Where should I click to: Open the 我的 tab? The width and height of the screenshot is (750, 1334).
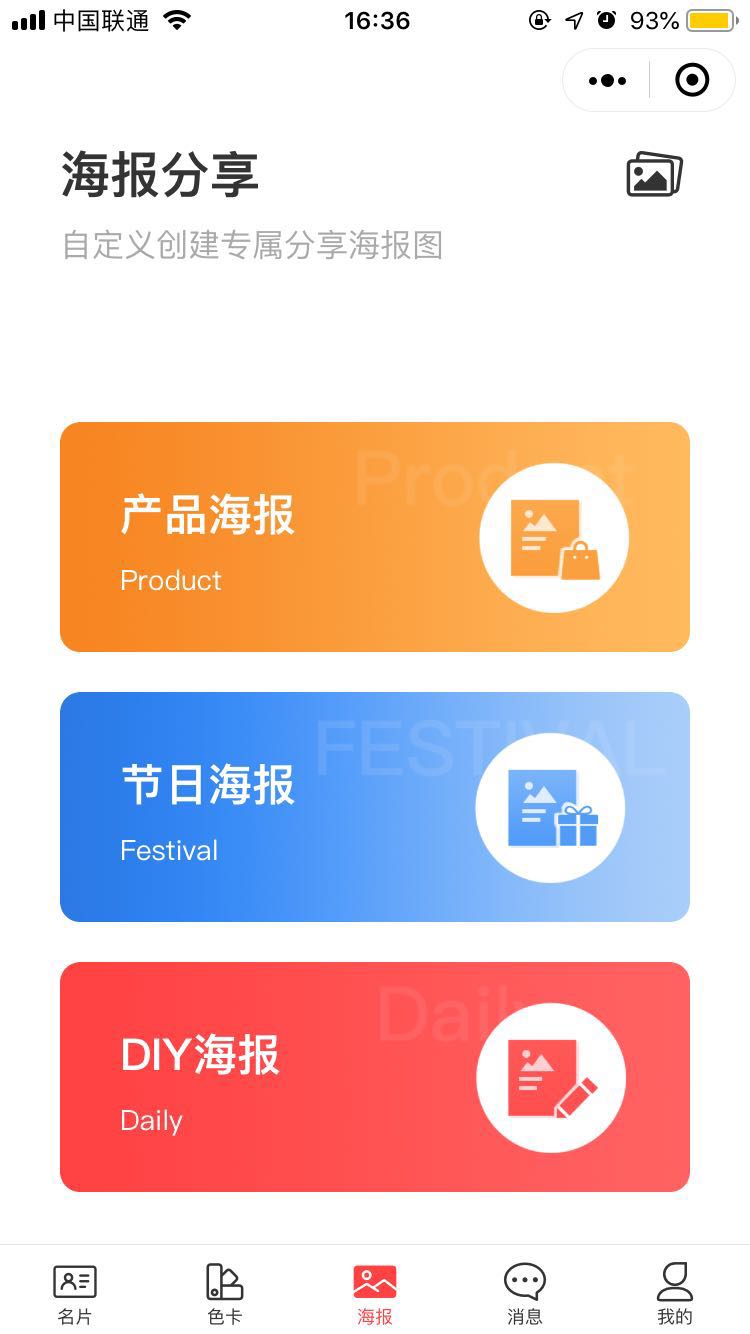[675, 1293]
